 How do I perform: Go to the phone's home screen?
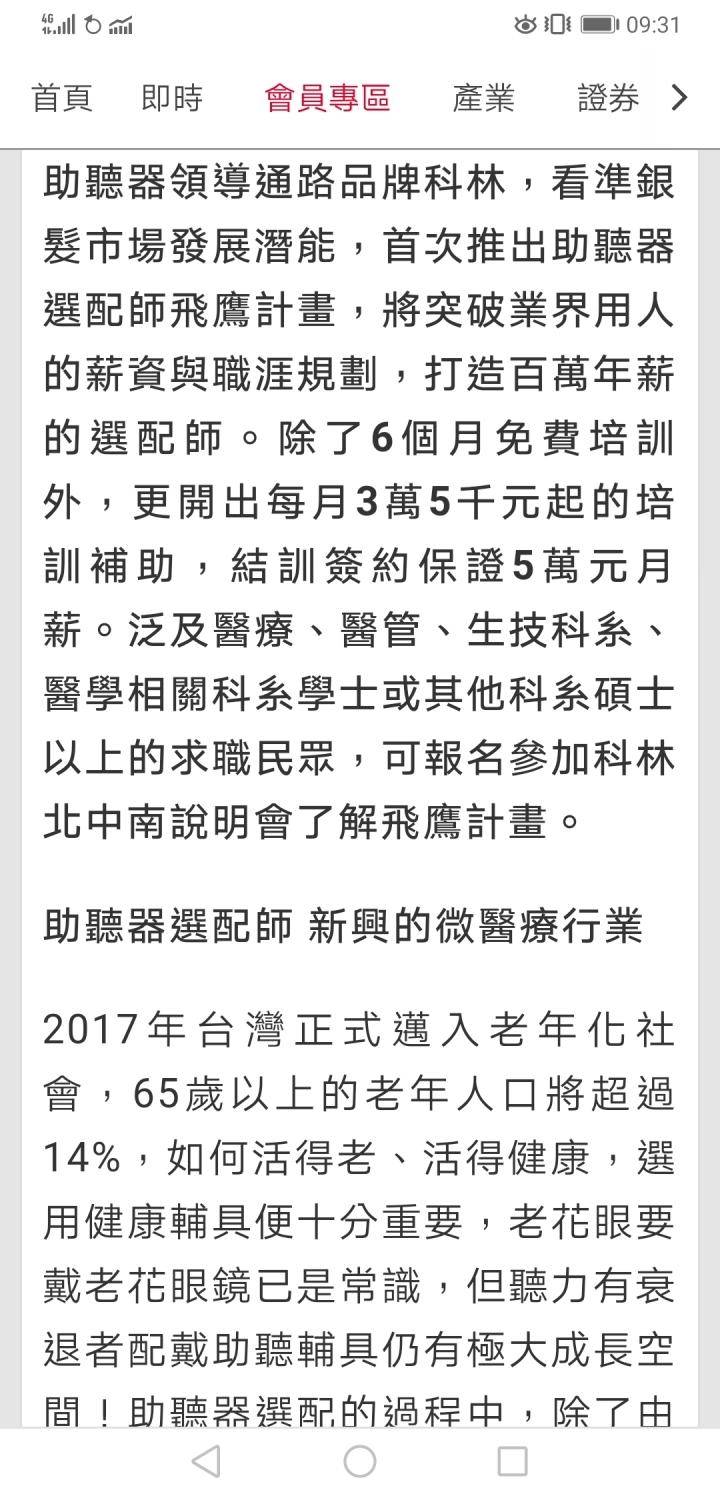(x=360, y=1462)
